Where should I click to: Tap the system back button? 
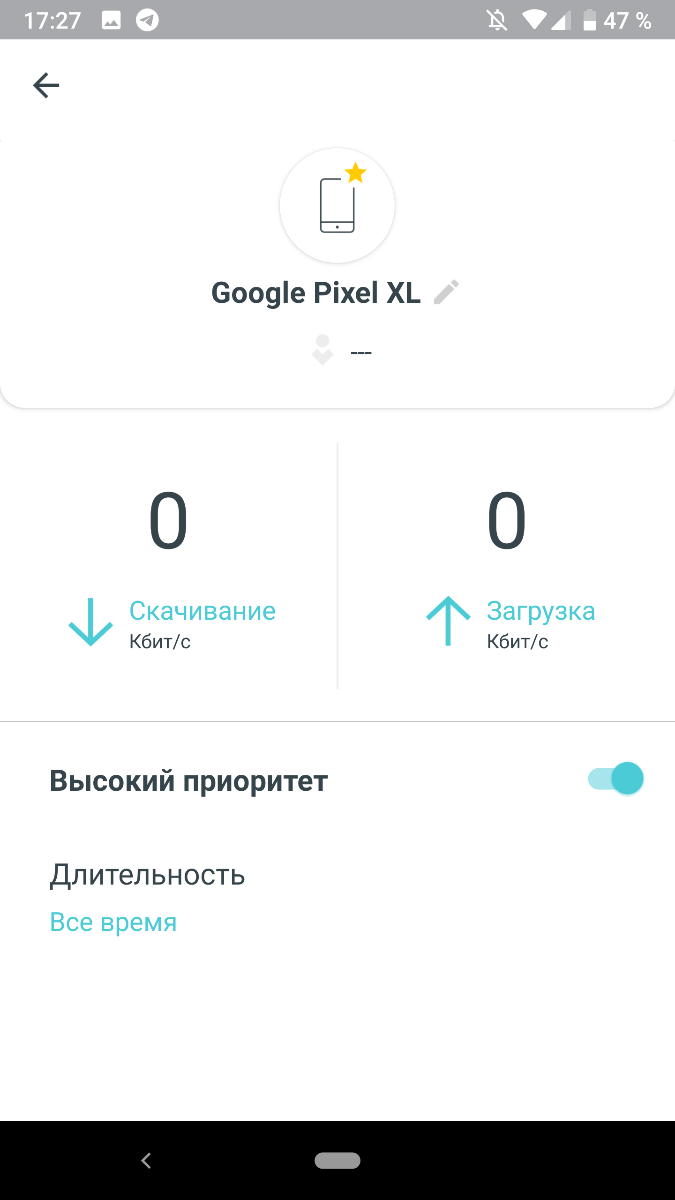[146, 1160]
